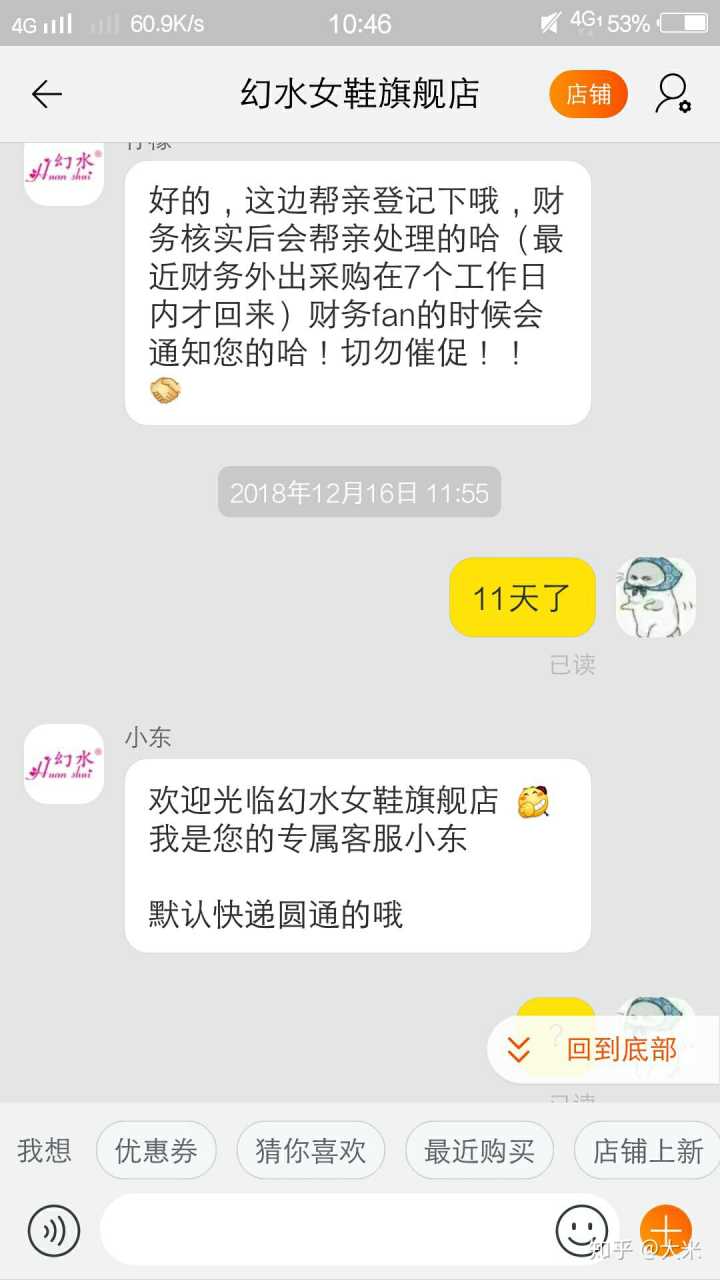Open my avatar beside the 11天了 message
The width and height of the screenshot is (720, 1280).
click(x=656, y=598)
